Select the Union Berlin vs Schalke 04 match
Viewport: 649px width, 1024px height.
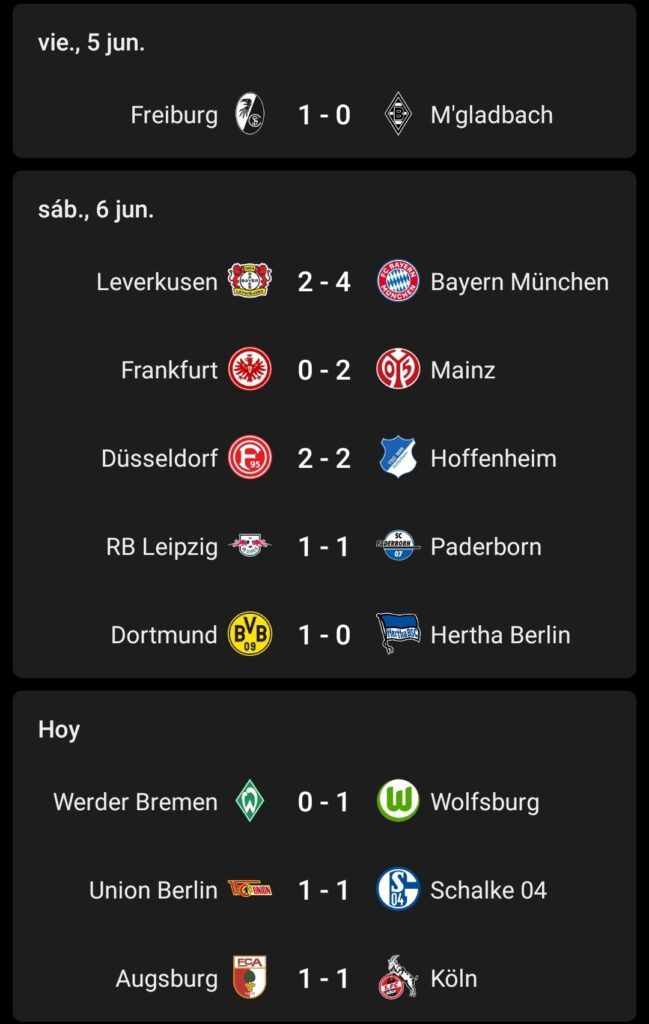point(324,890)
